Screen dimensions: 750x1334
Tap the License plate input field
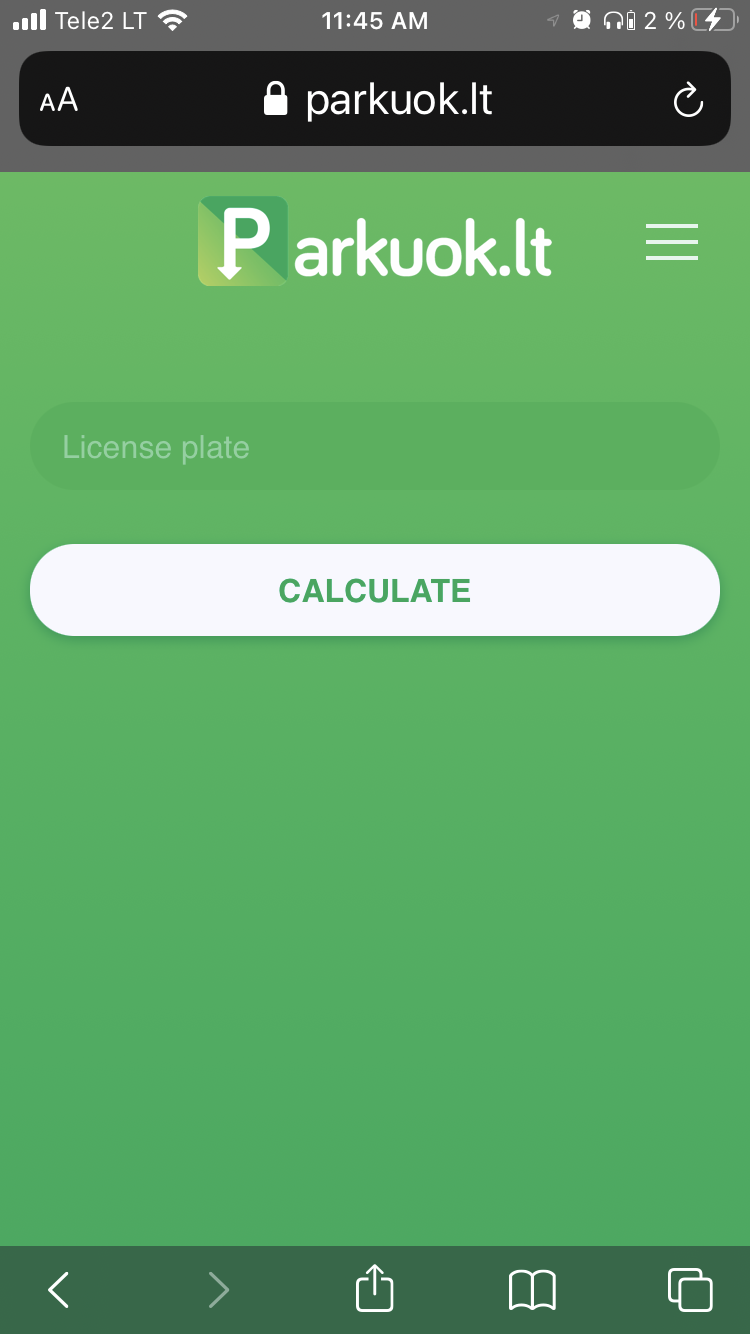(375, 446)
